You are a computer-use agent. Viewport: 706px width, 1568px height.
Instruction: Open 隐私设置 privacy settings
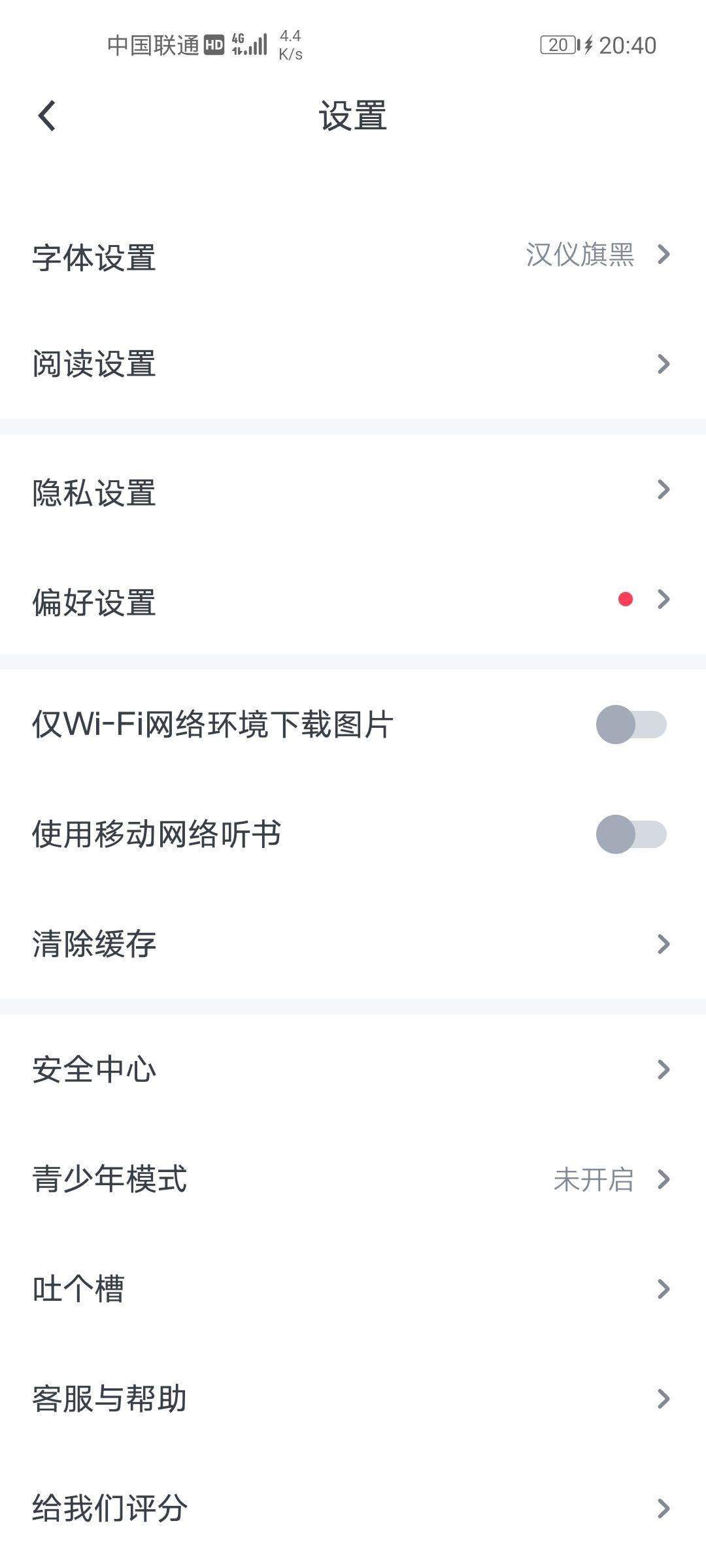[x=353, y=491]
